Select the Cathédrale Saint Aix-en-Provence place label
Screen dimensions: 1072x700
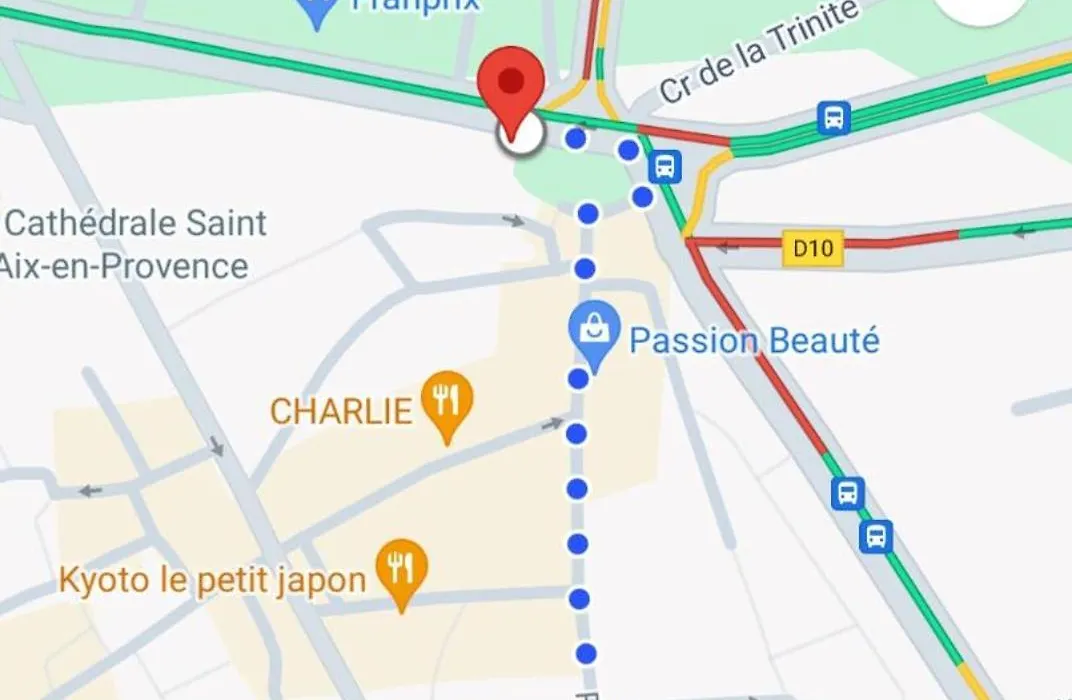[x=135, y=243]
